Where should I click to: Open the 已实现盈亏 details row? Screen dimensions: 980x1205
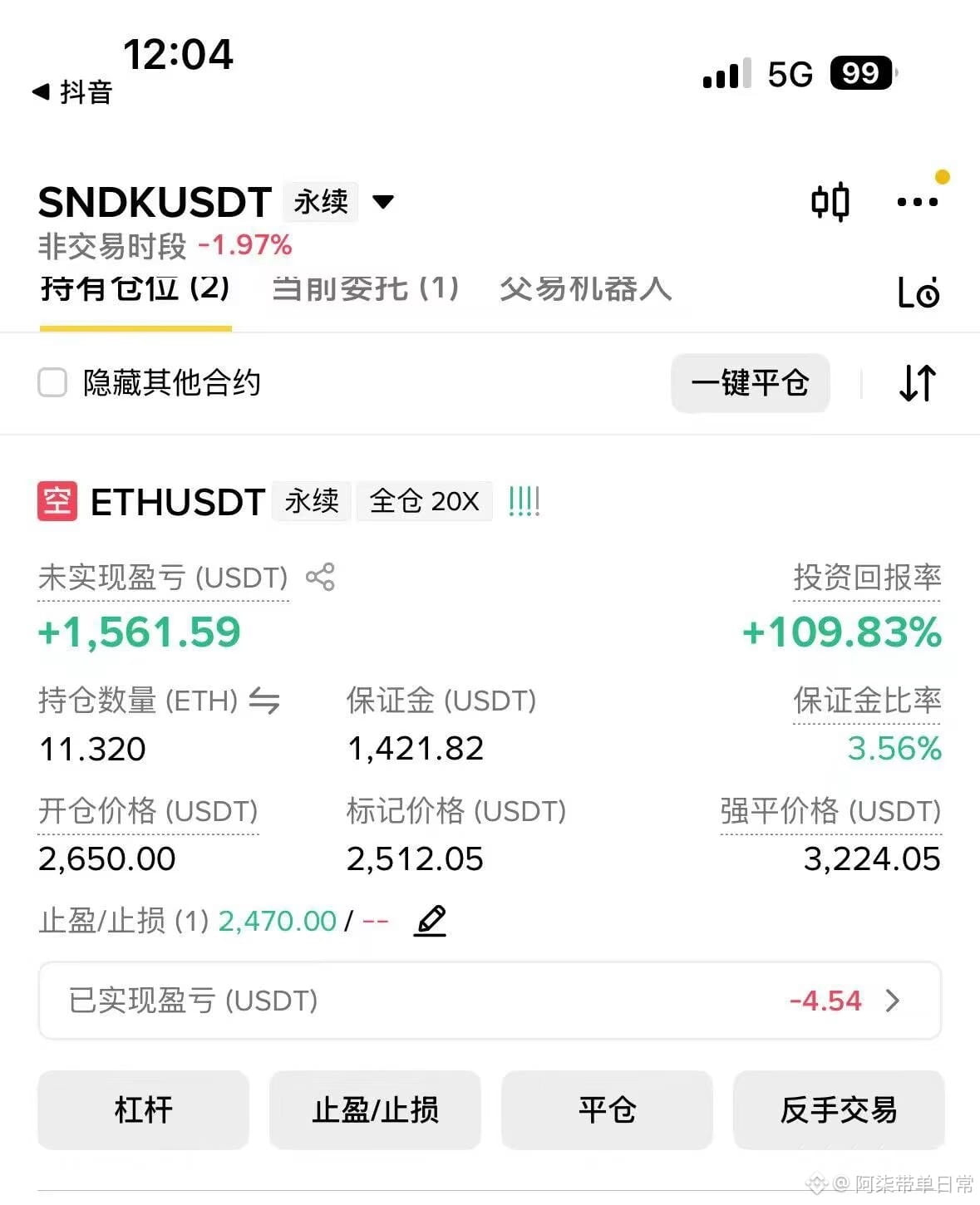(x=490, y=1001)
